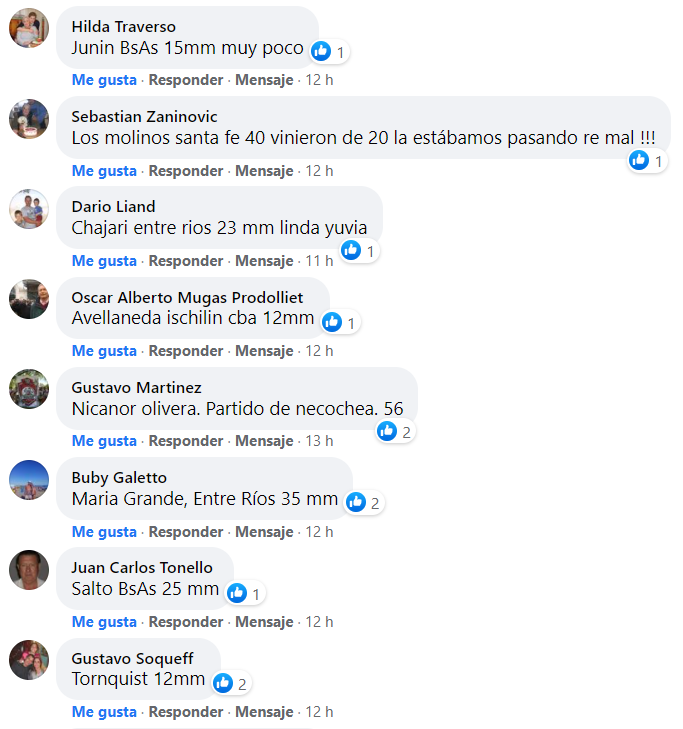Tap Mensaje under Juan Carlos Tonello's comment
683x729 pixels.
tap(264, 622)
